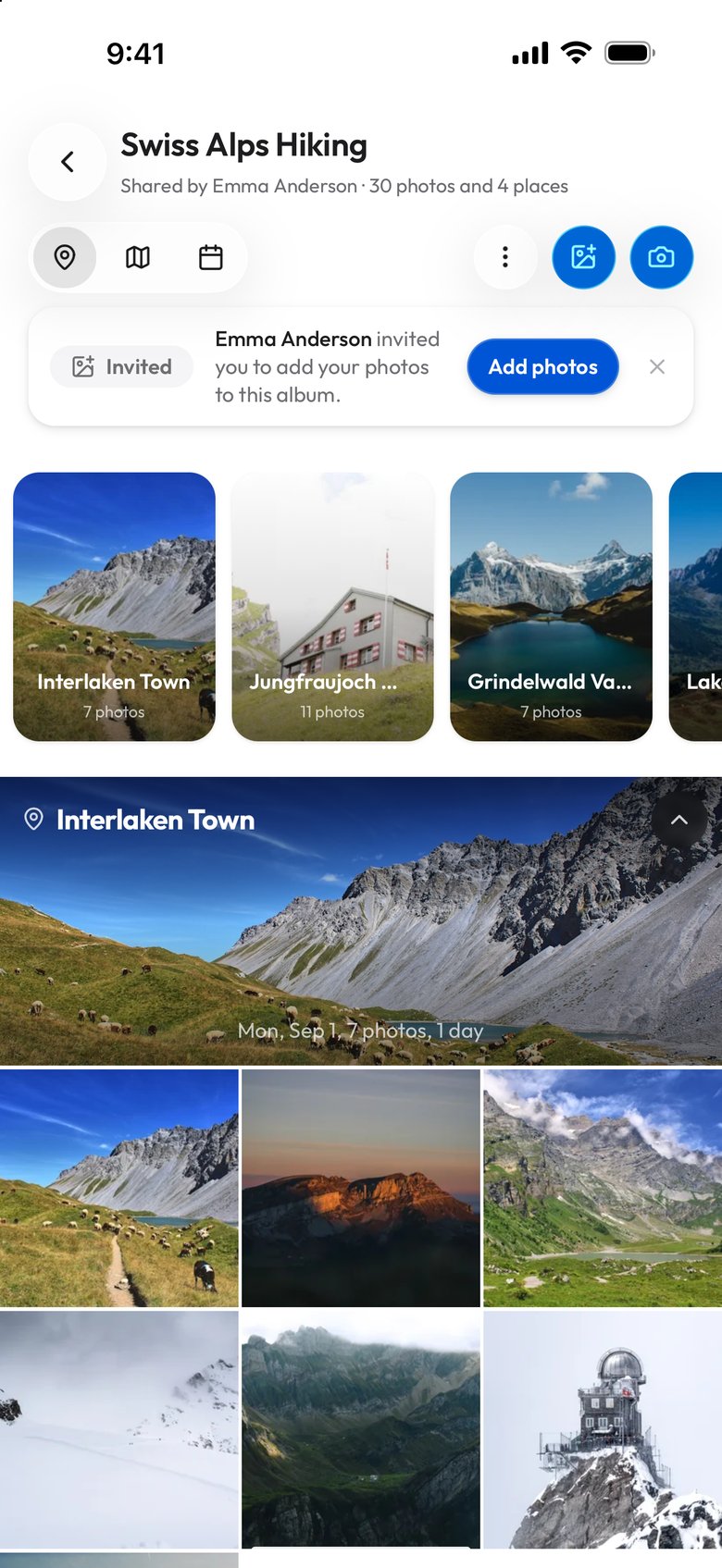The height and width of the screenshot is (1568, 722).
Task: Open the Jungfraujoch place card
Action: [x=332, y=607]
